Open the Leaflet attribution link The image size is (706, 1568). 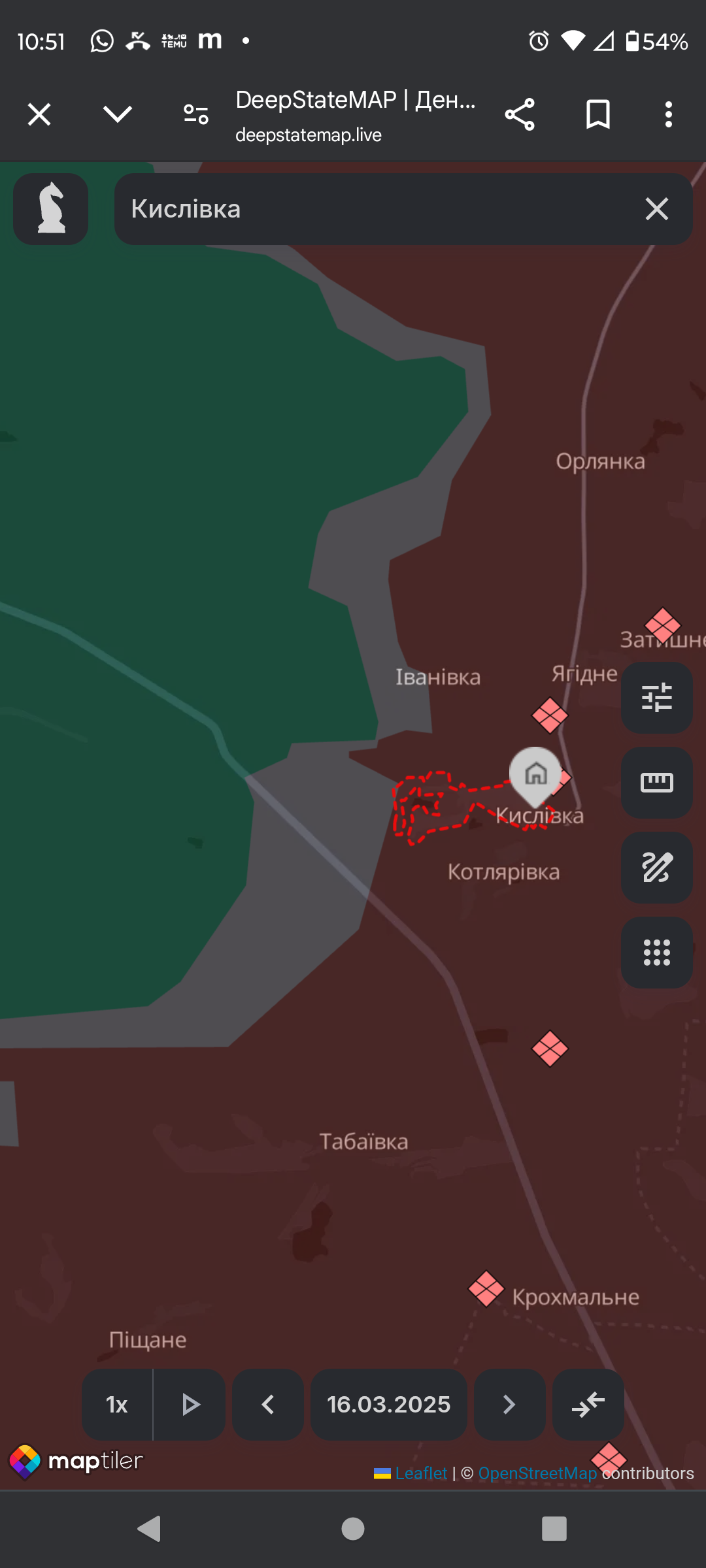[421, 1473]
